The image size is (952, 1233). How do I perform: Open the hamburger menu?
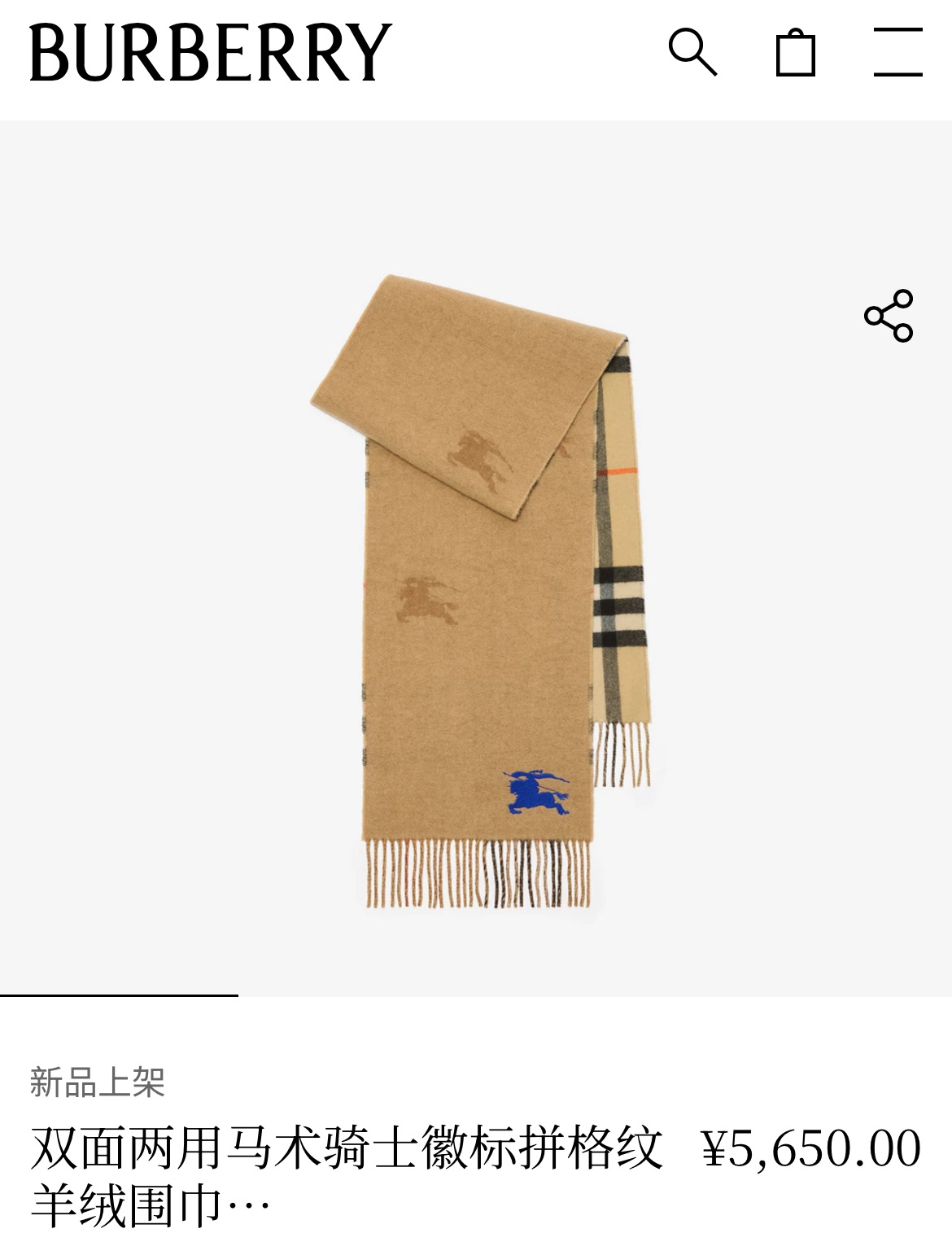pos(897,52)
